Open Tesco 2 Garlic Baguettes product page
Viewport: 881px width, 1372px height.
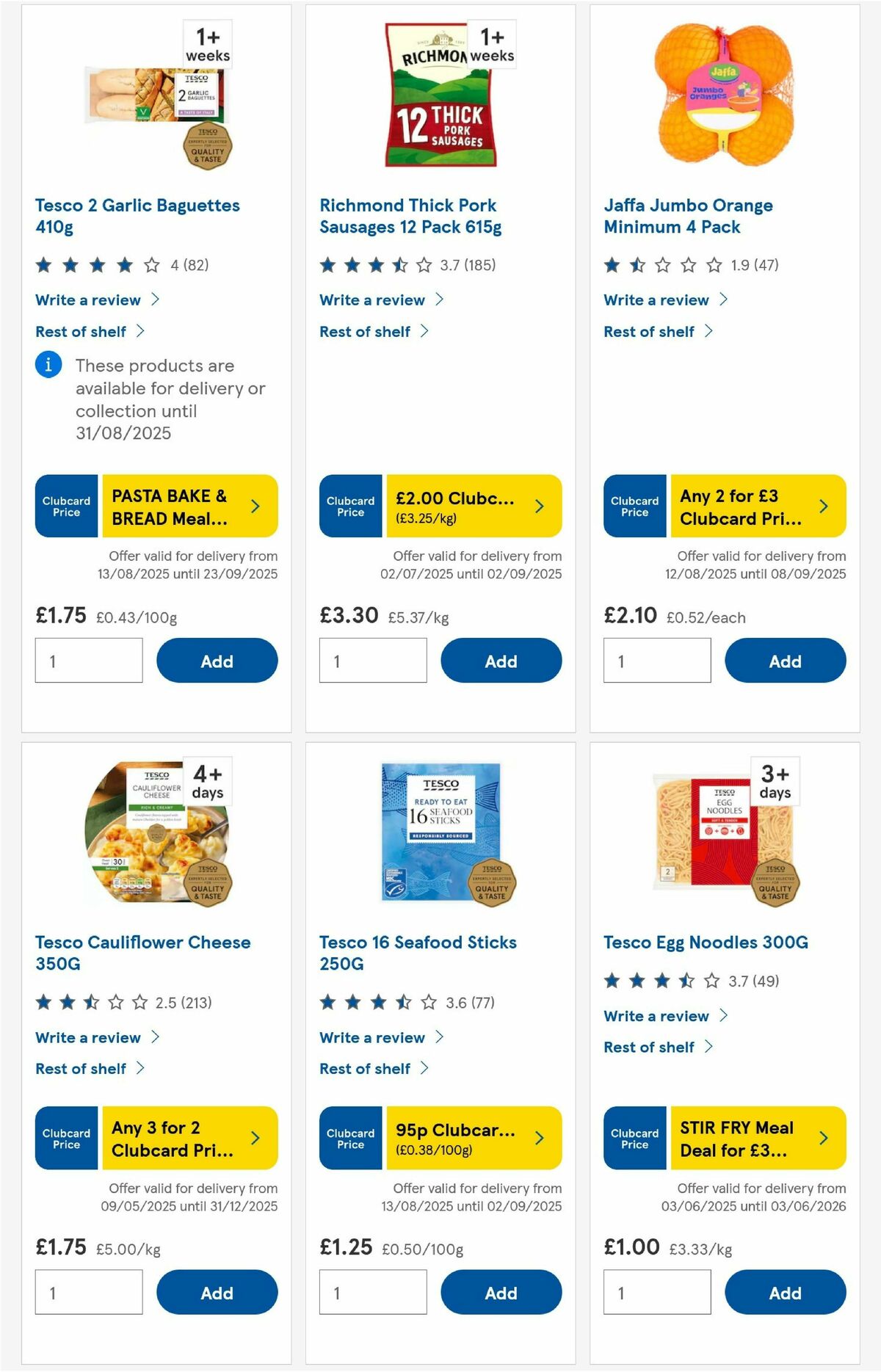pos(137,216)
